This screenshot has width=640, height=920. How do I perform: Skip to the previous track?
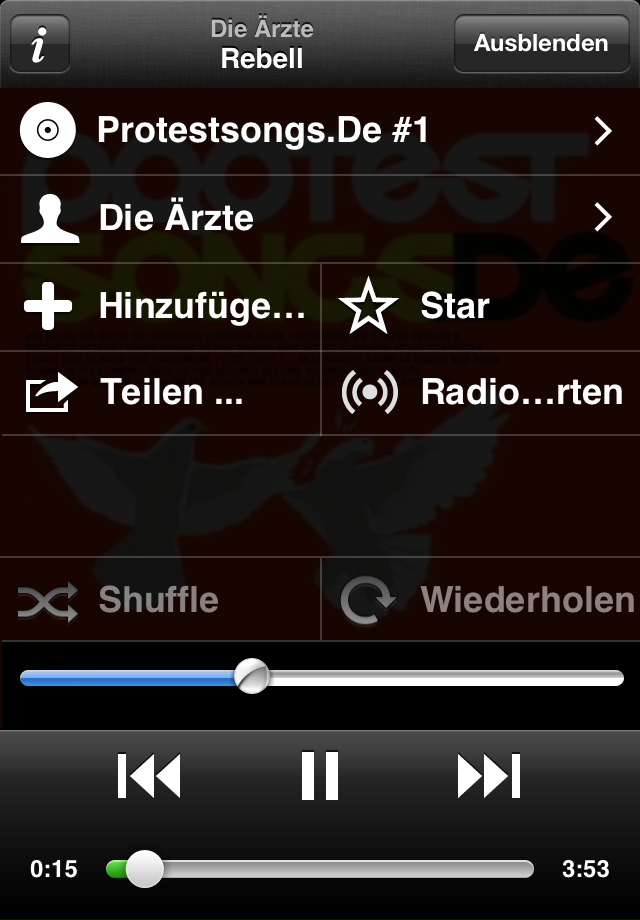click(149, 776)
